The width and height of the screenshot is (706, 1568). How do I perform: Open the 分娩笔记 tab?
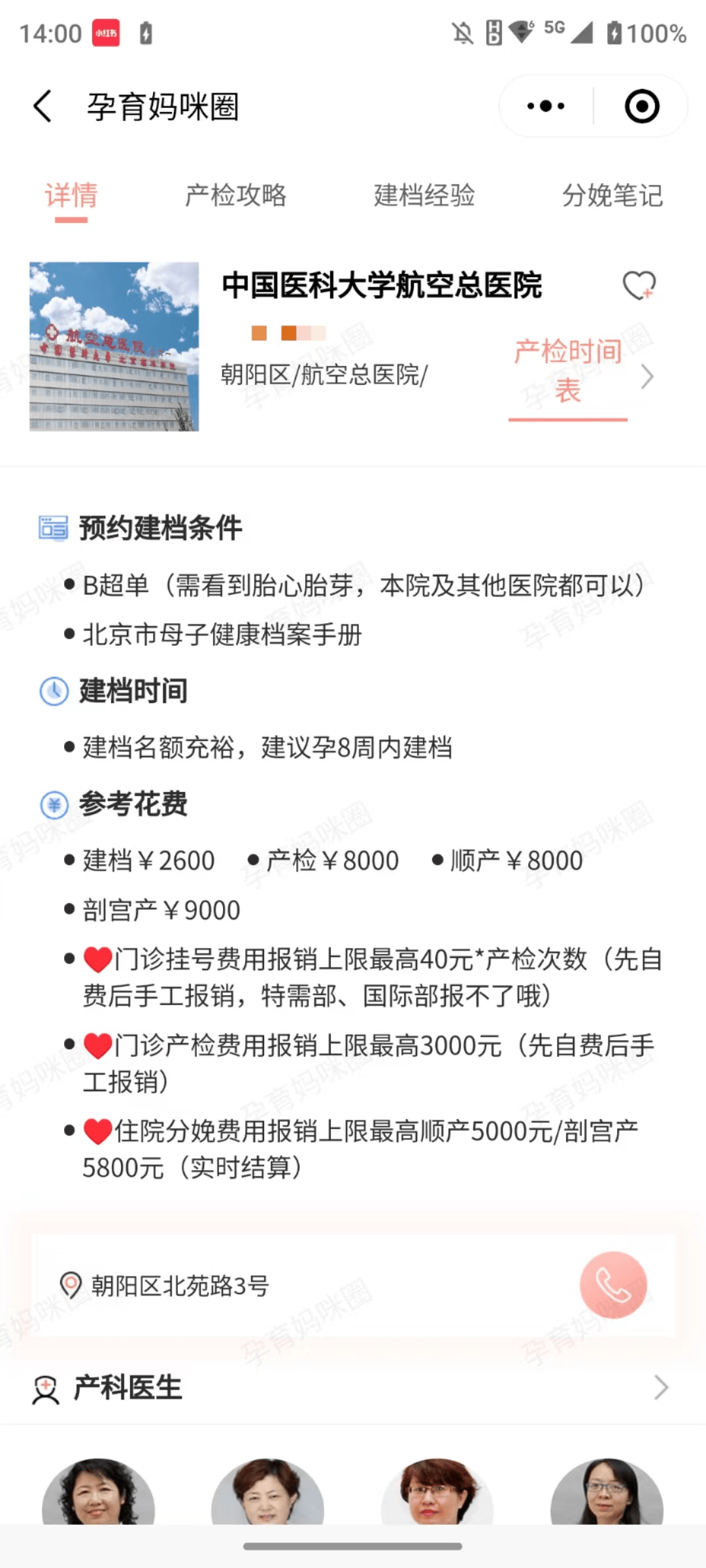pos(613,195)
